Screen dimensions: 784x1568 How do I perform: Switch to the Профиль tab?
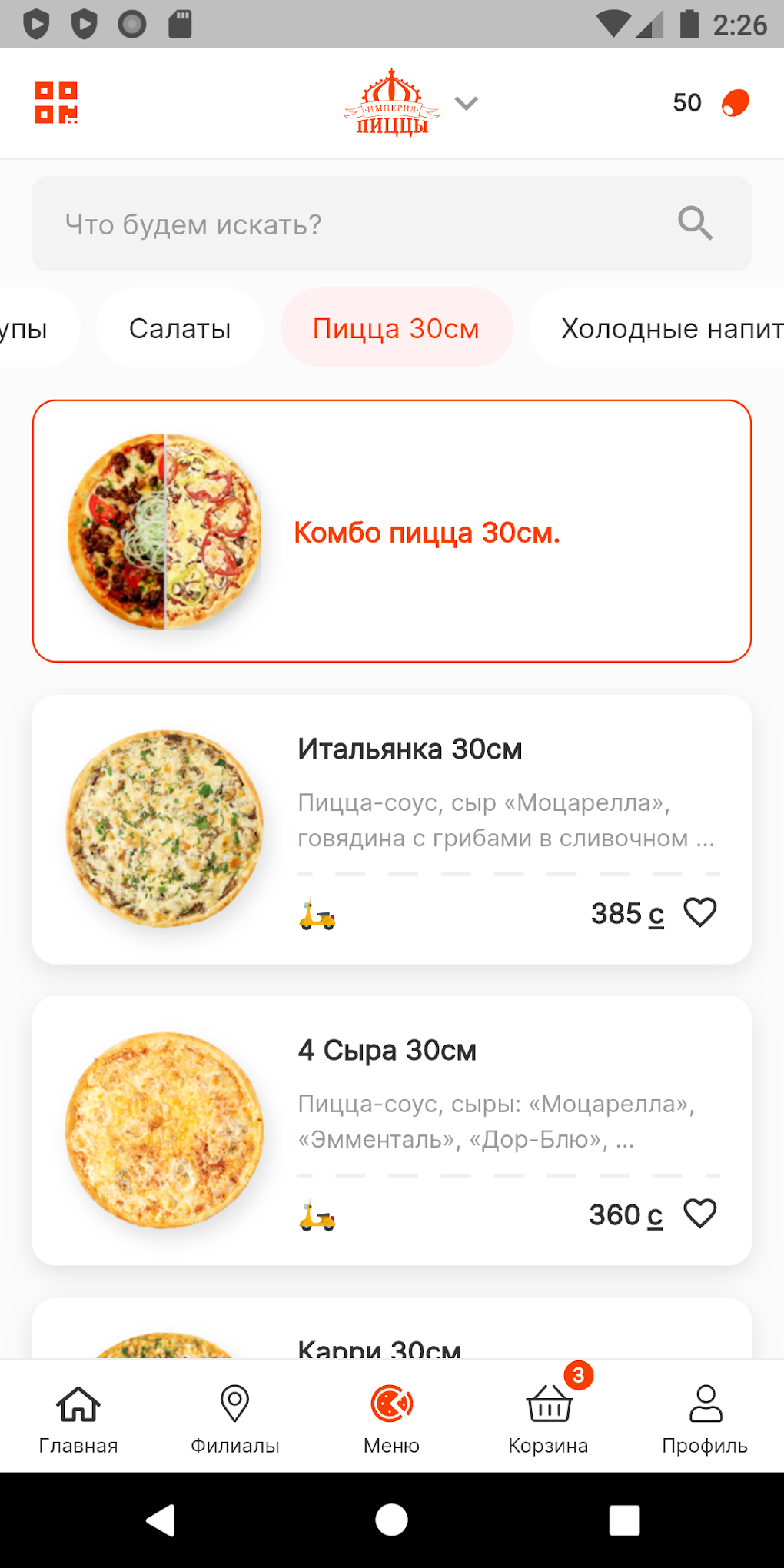[x=705, y=1418]
